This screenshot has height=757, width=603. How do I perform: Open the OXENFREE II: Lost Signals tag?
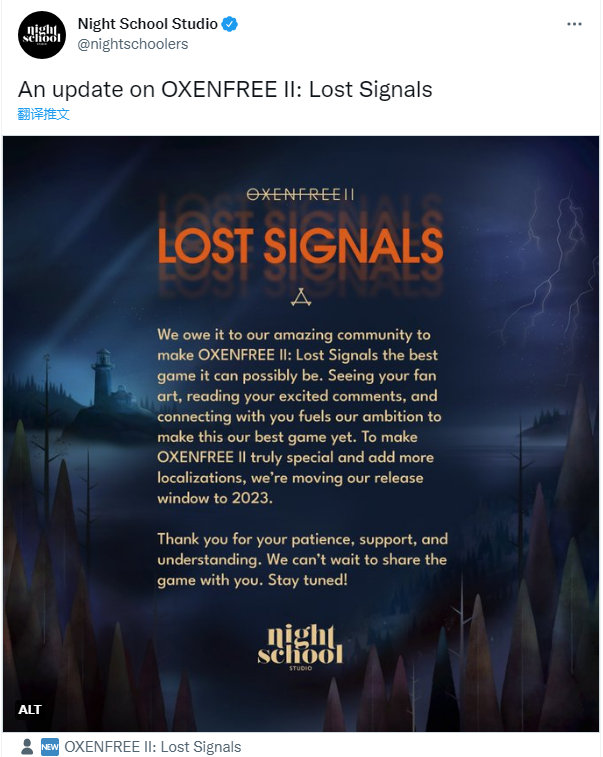click(152, 746)
